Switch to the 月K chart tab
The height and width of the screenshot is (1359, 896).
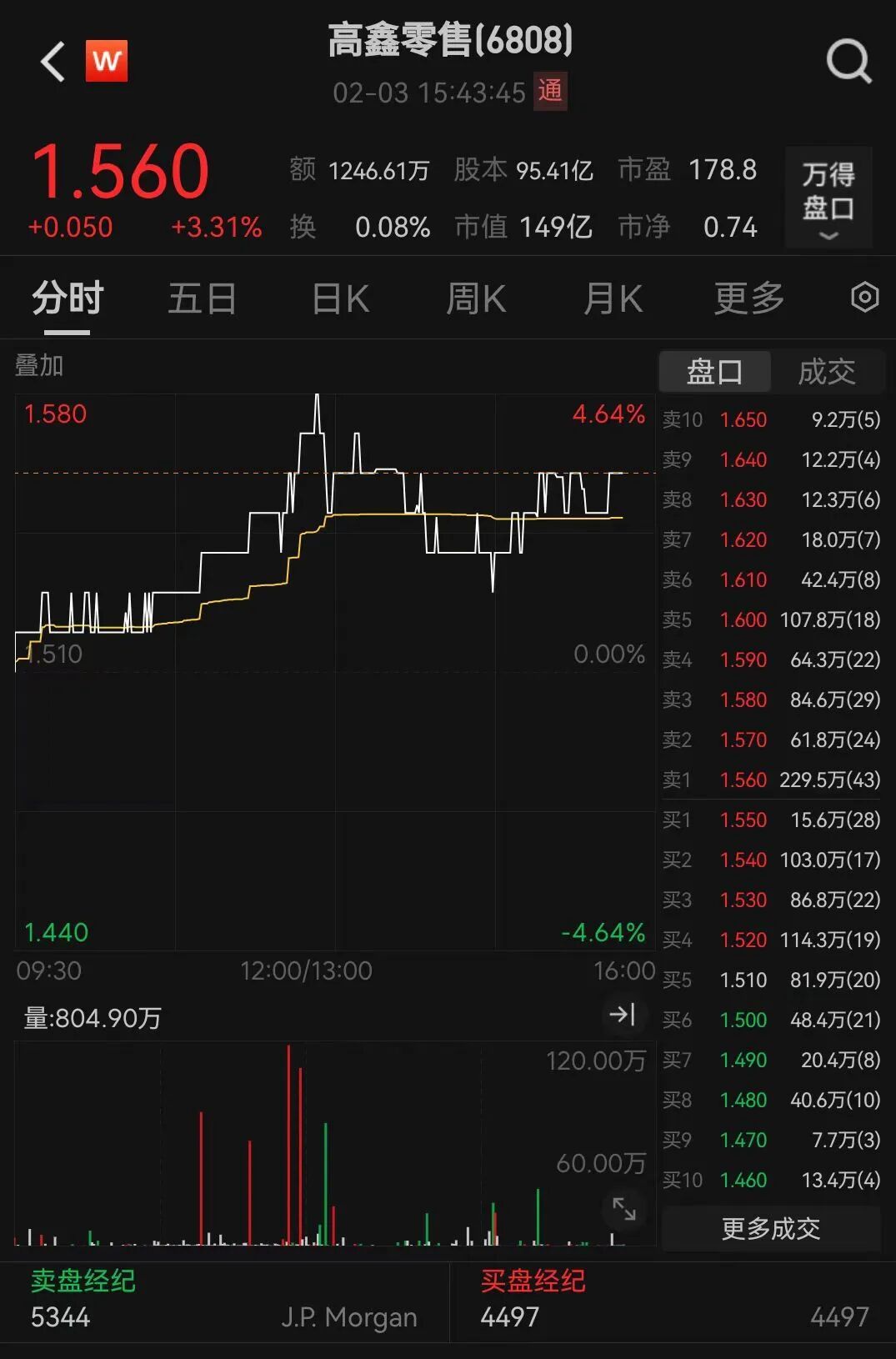[613, 298]
